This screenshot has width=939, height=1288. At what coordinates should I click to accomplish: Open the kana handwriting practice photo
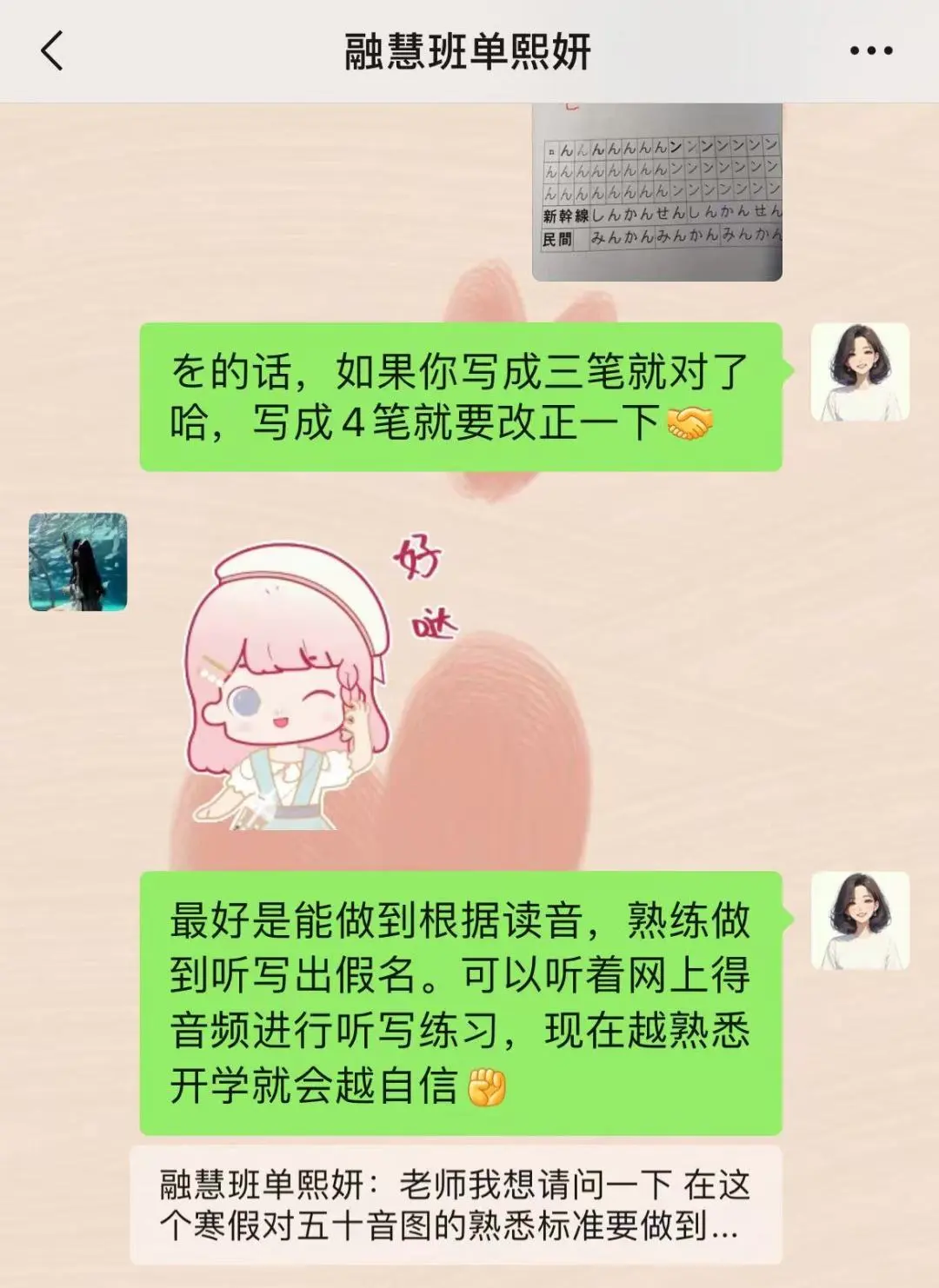[x=657, y=192]
